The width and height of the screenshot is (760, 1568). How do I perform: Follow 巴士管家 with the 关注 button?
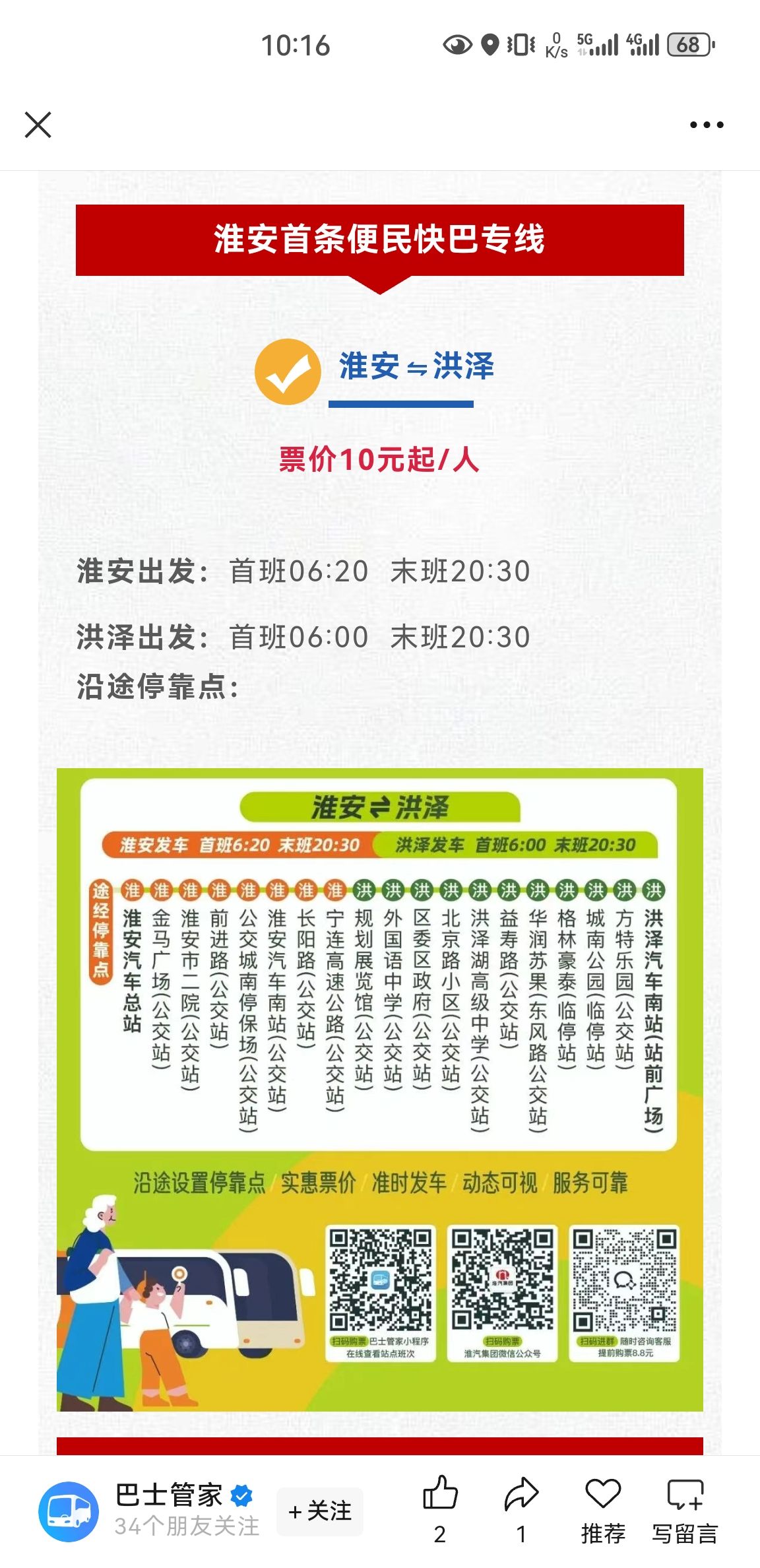[320, 1511]
